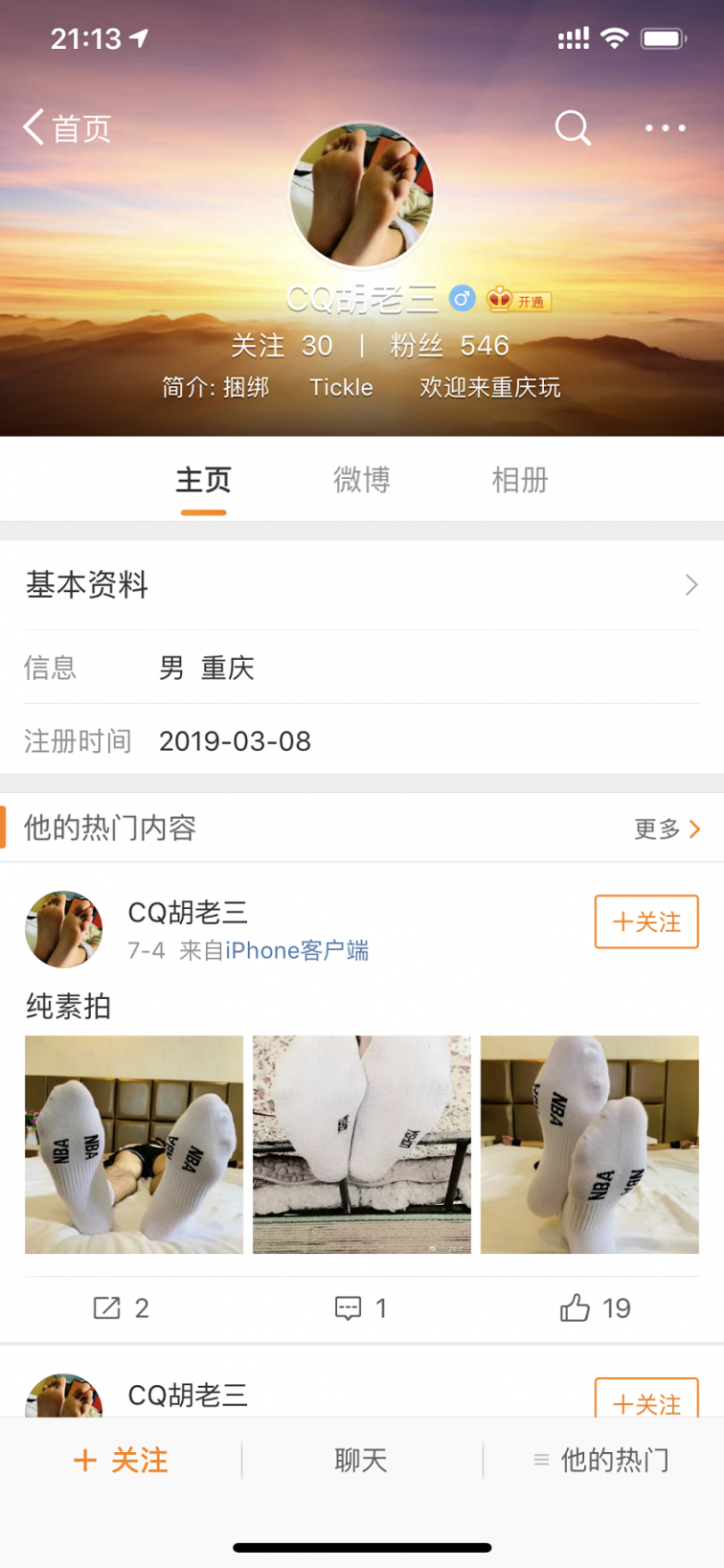Screen dimensions: 724x1568
Task: Comment on the 纯素拍 post
Action: (361, 1308)
